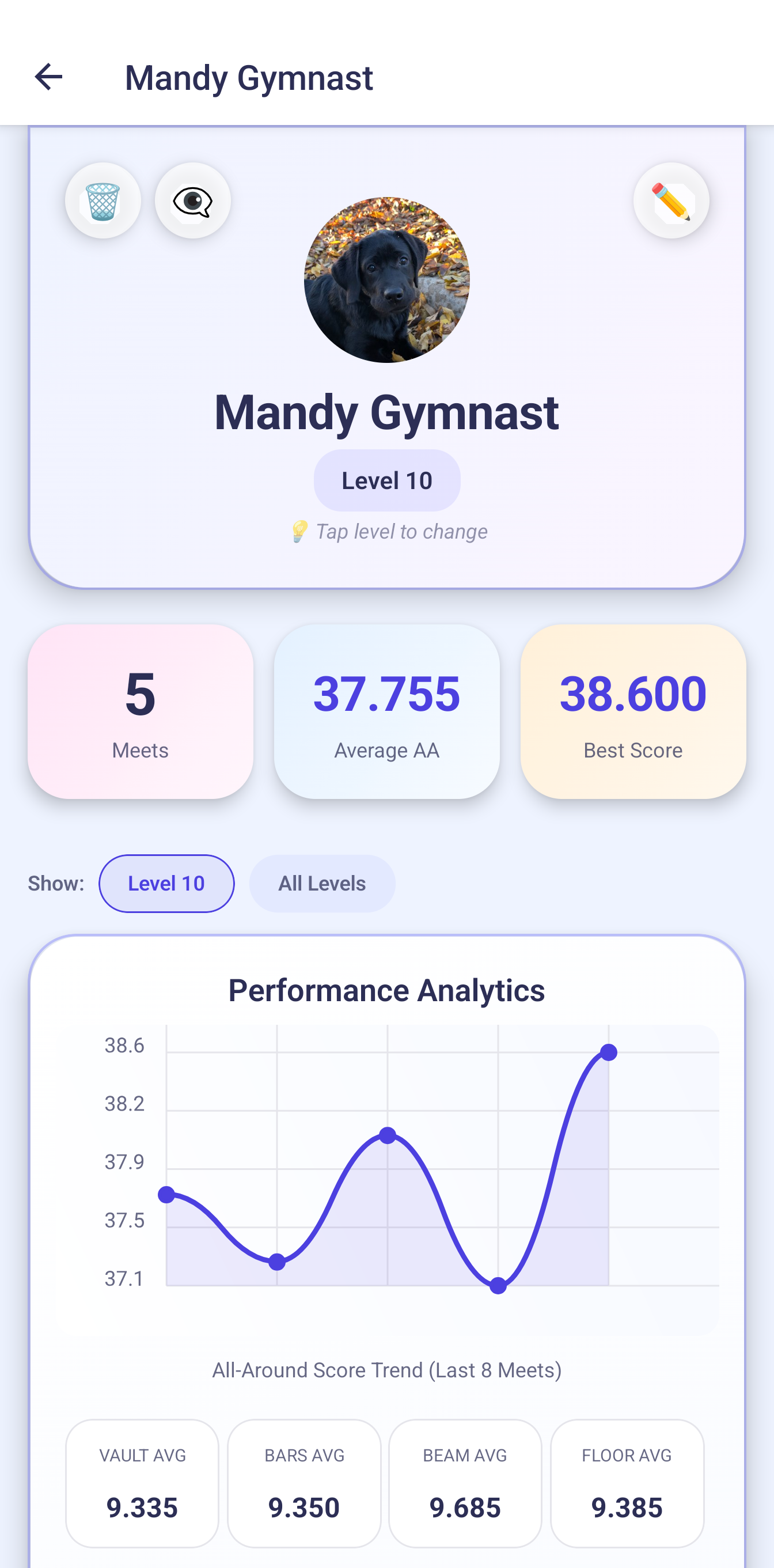The height and width of the screenshot is (1568, 774).
Task: Open the pencil edit icon
Action: pos(670,200)
